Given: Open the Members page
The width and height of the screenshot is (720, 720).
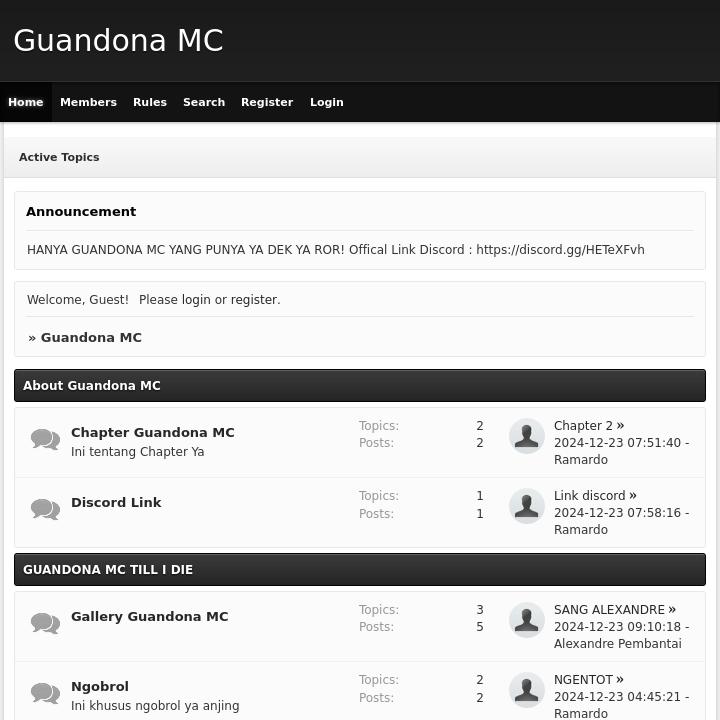Looking at the screenshot, I should pyautogui.click(x=88, y=102).
